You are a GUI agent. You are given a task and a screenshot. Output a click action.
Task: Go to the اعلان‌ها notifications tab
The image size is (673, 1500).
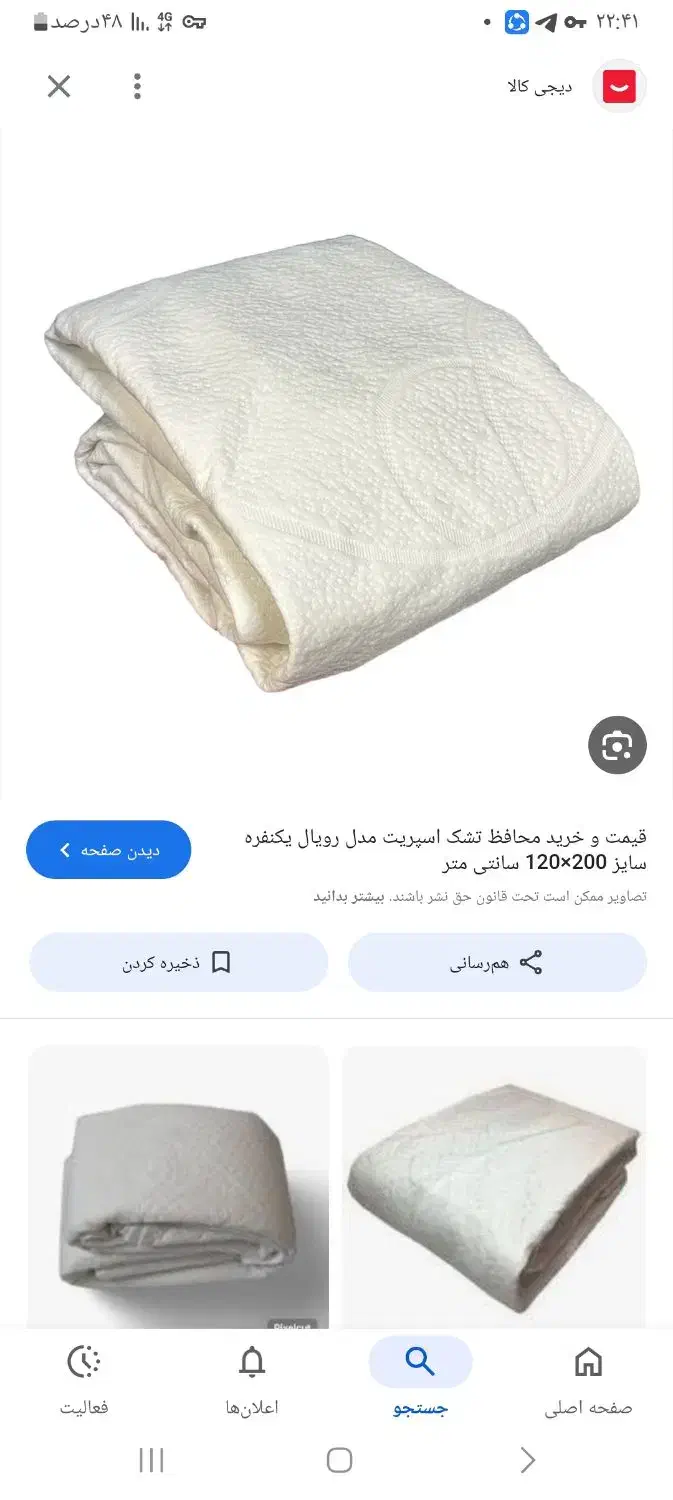[x=252, y=1380]
